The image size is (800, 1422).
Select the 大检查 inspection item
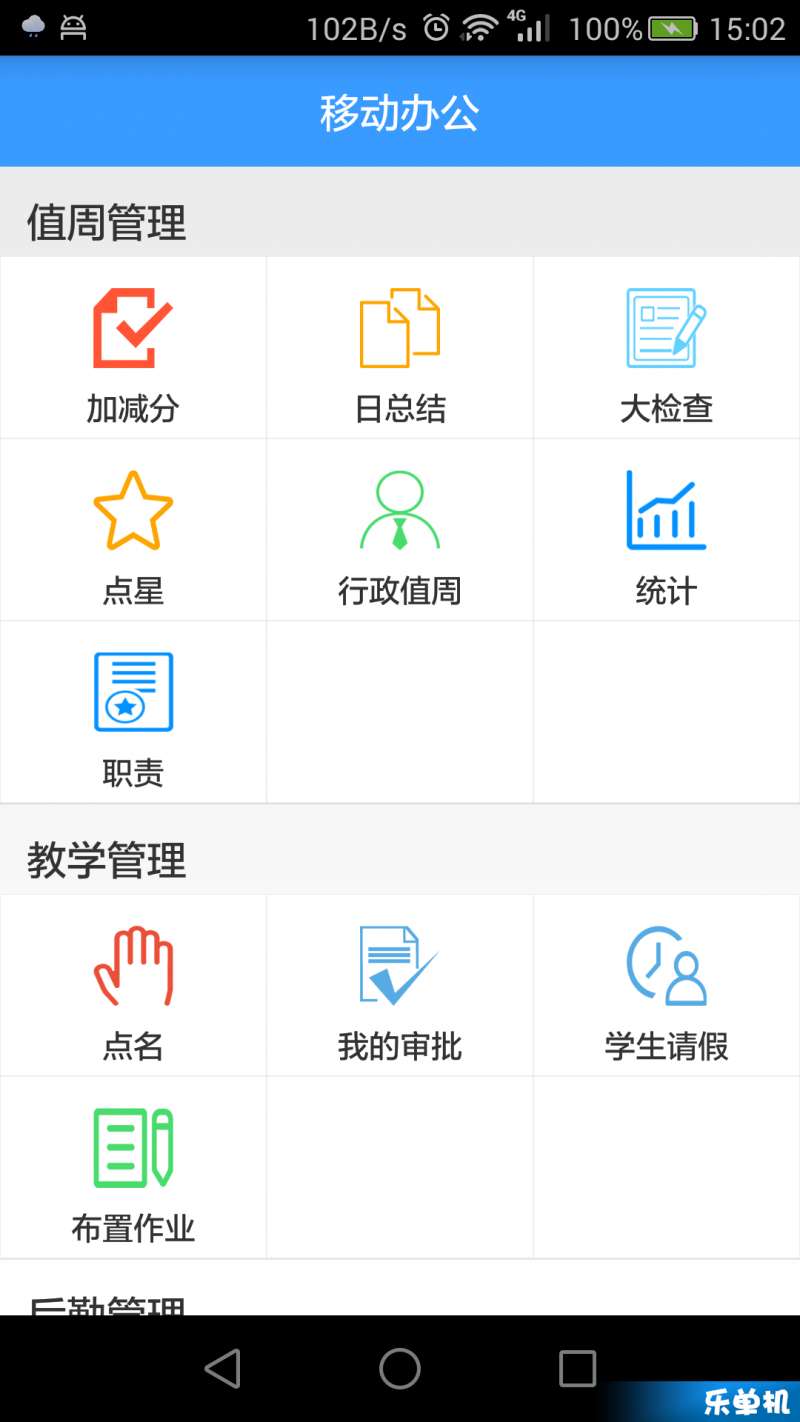667,348
